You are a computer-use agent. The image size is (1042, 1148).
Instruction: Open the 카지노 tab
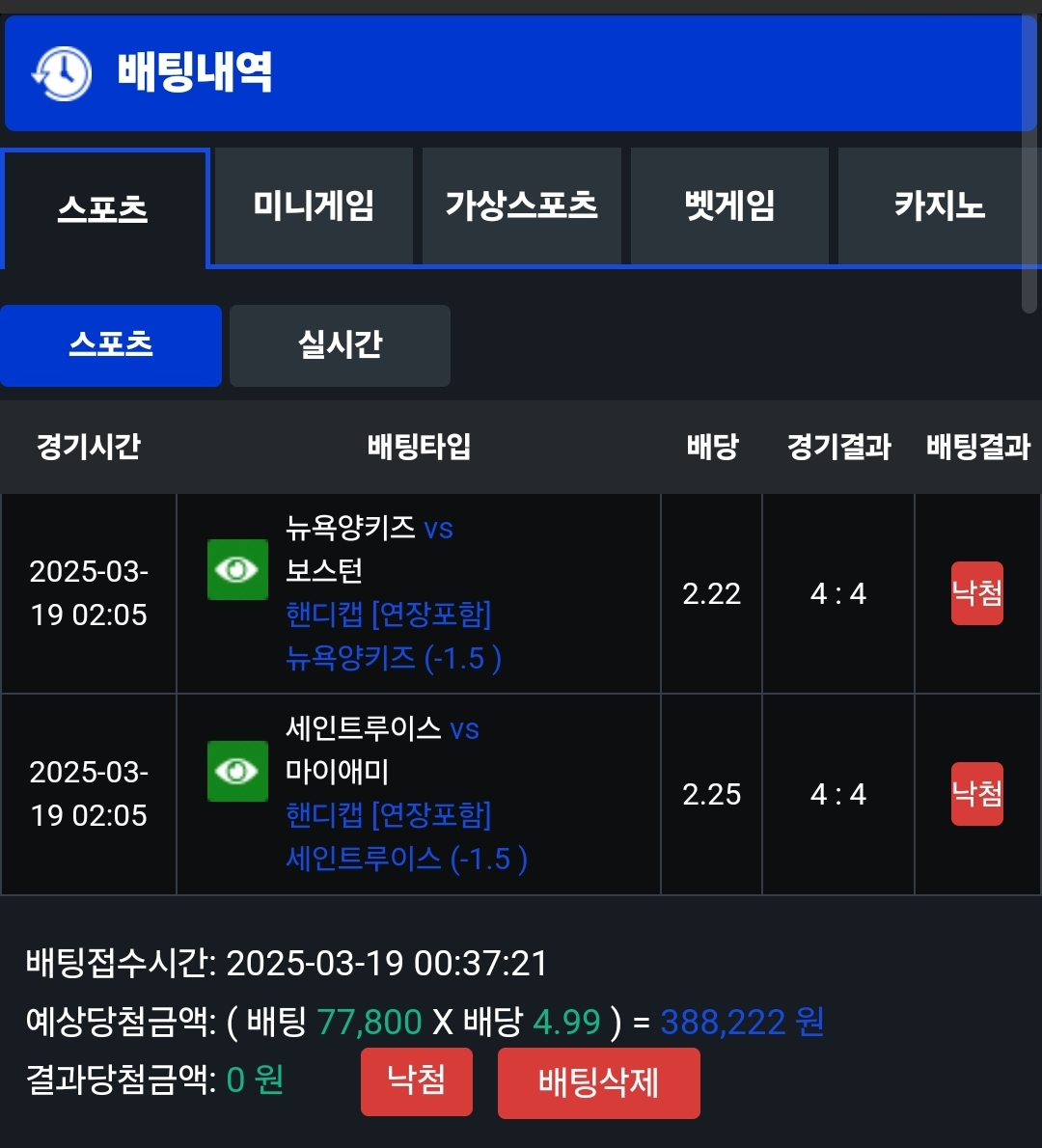pyautogui.click(x=937, y=205)
